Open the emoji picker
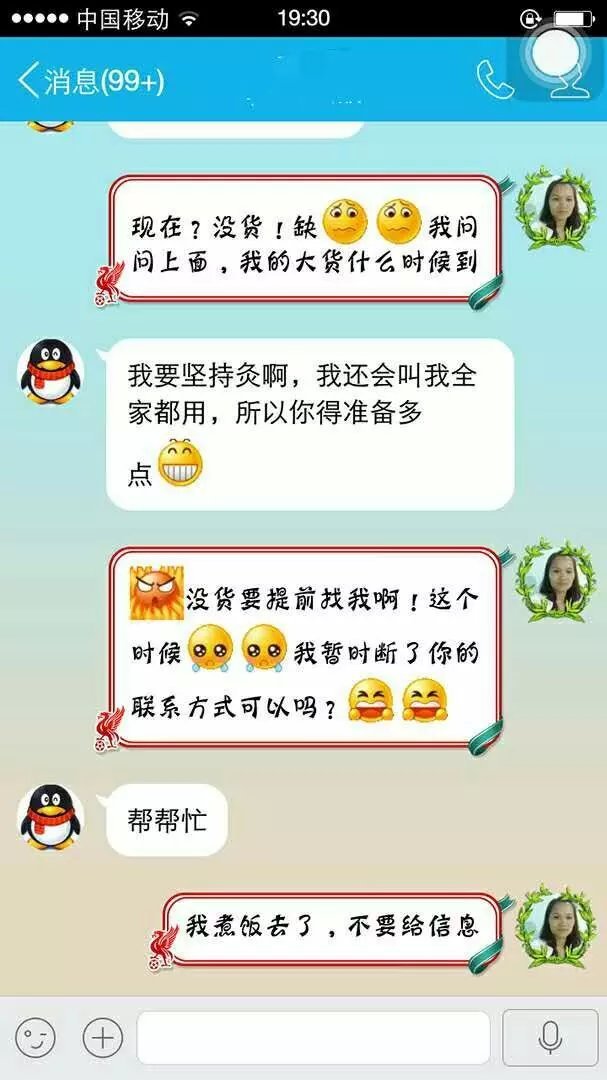This screenshot has width=607, height=1080. pyautogui.click(x=35, y=1038)
